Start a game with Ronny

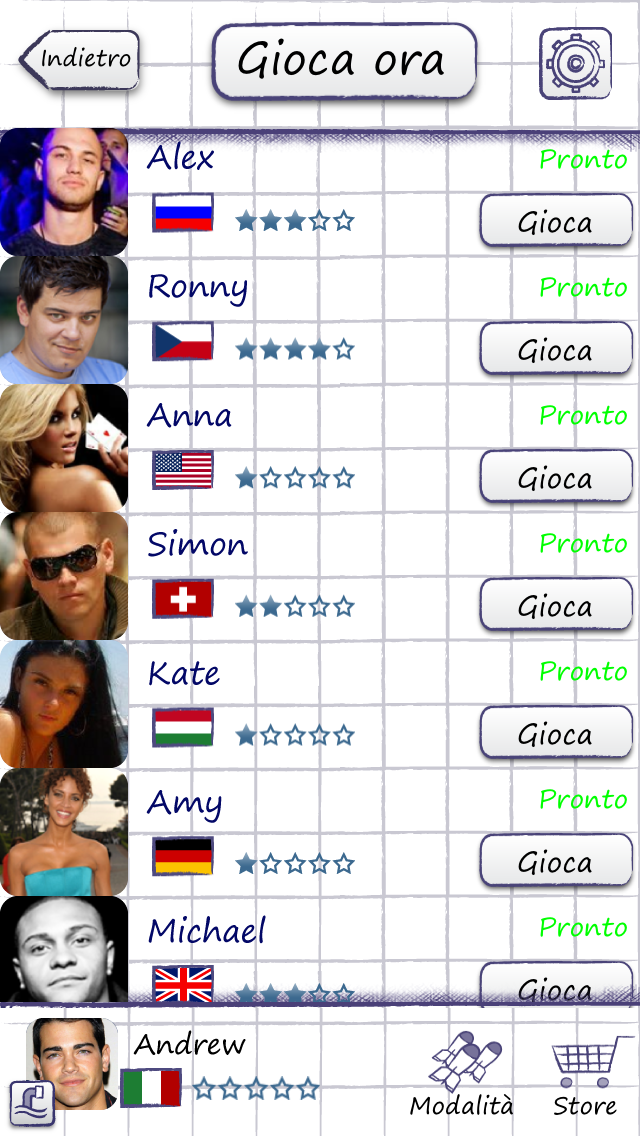pyautogui.click(x=556, y=350)
